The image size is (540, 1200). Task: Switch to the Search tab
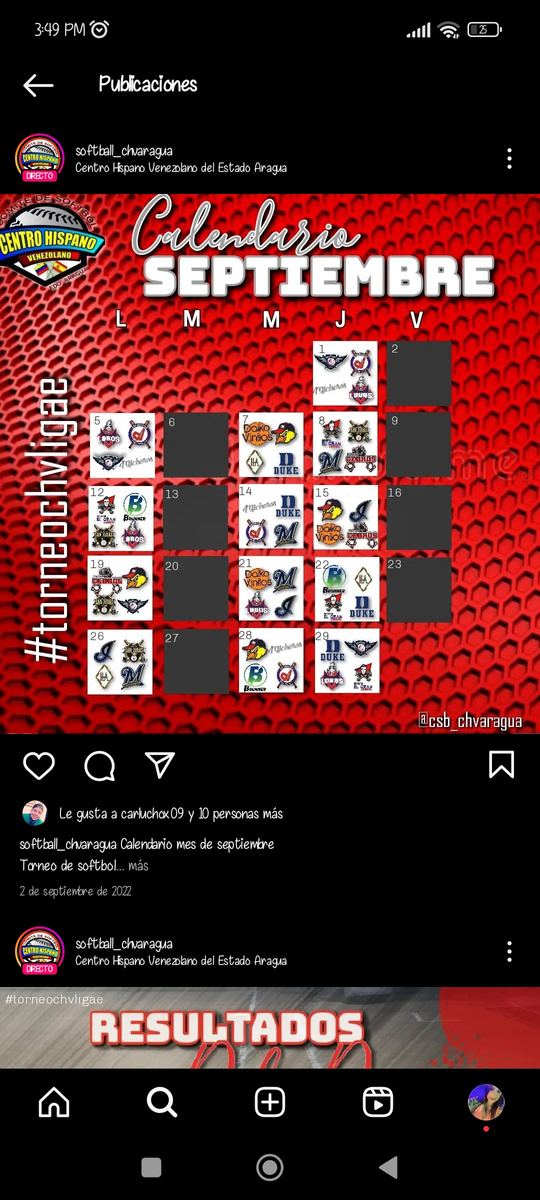coord(161,1102)
